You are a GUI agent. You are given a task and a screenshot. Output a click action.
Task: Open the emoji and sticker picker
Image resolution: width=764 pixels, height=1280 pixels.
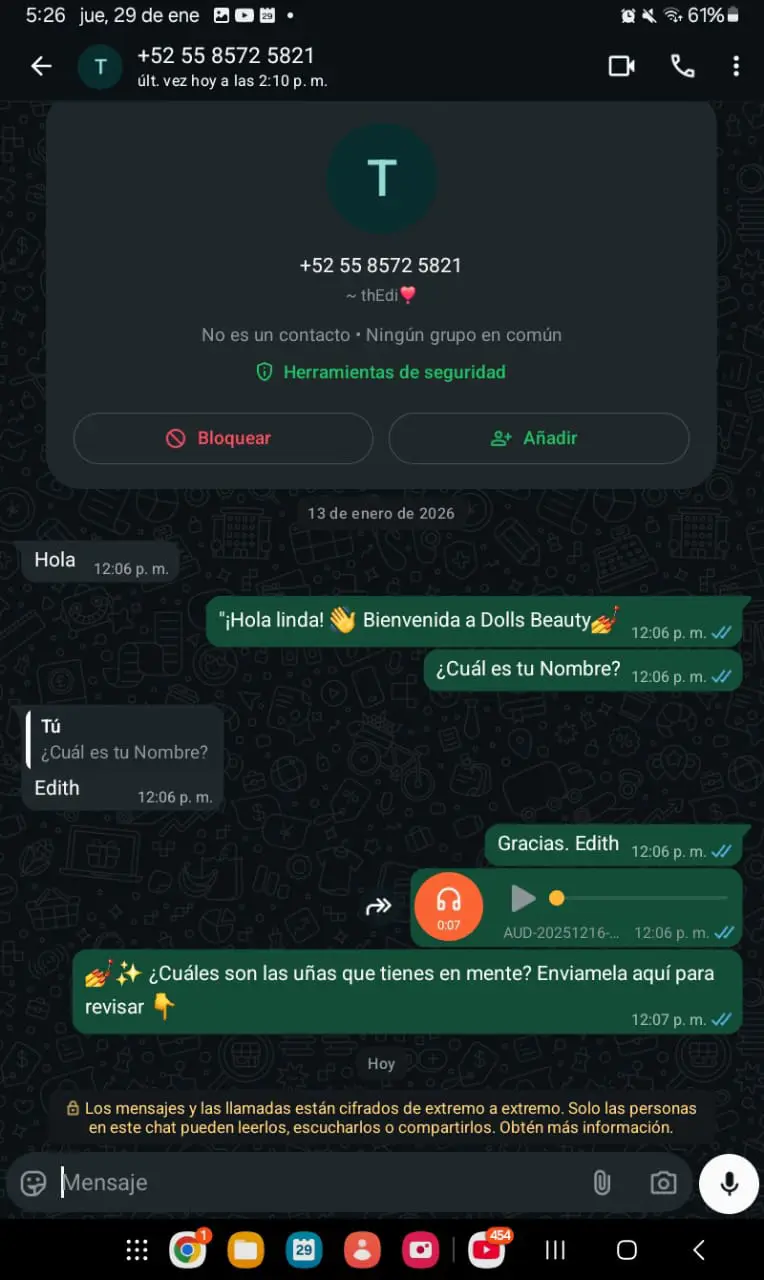[x=34, y=1183]
